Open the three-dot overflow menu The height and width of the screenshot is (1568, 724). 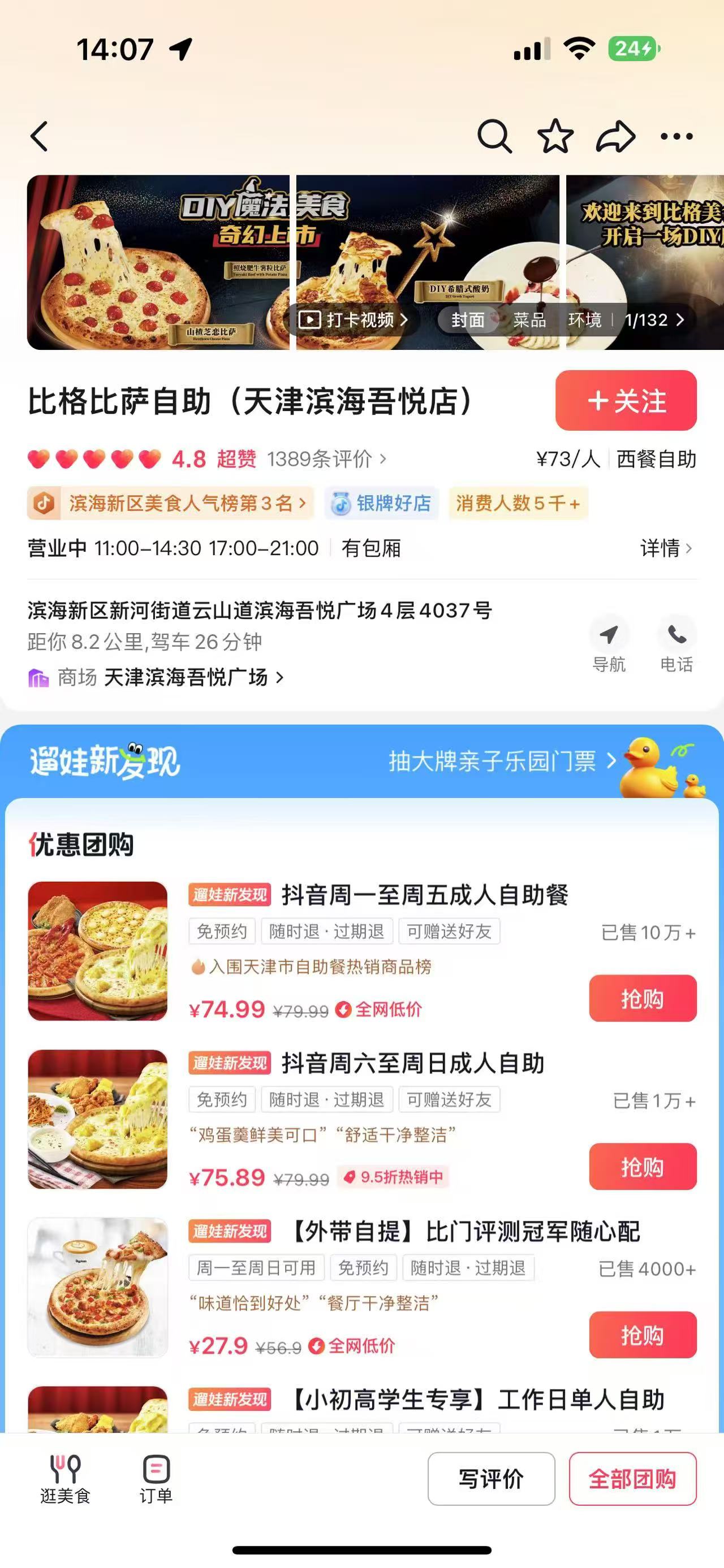[676, 136]
